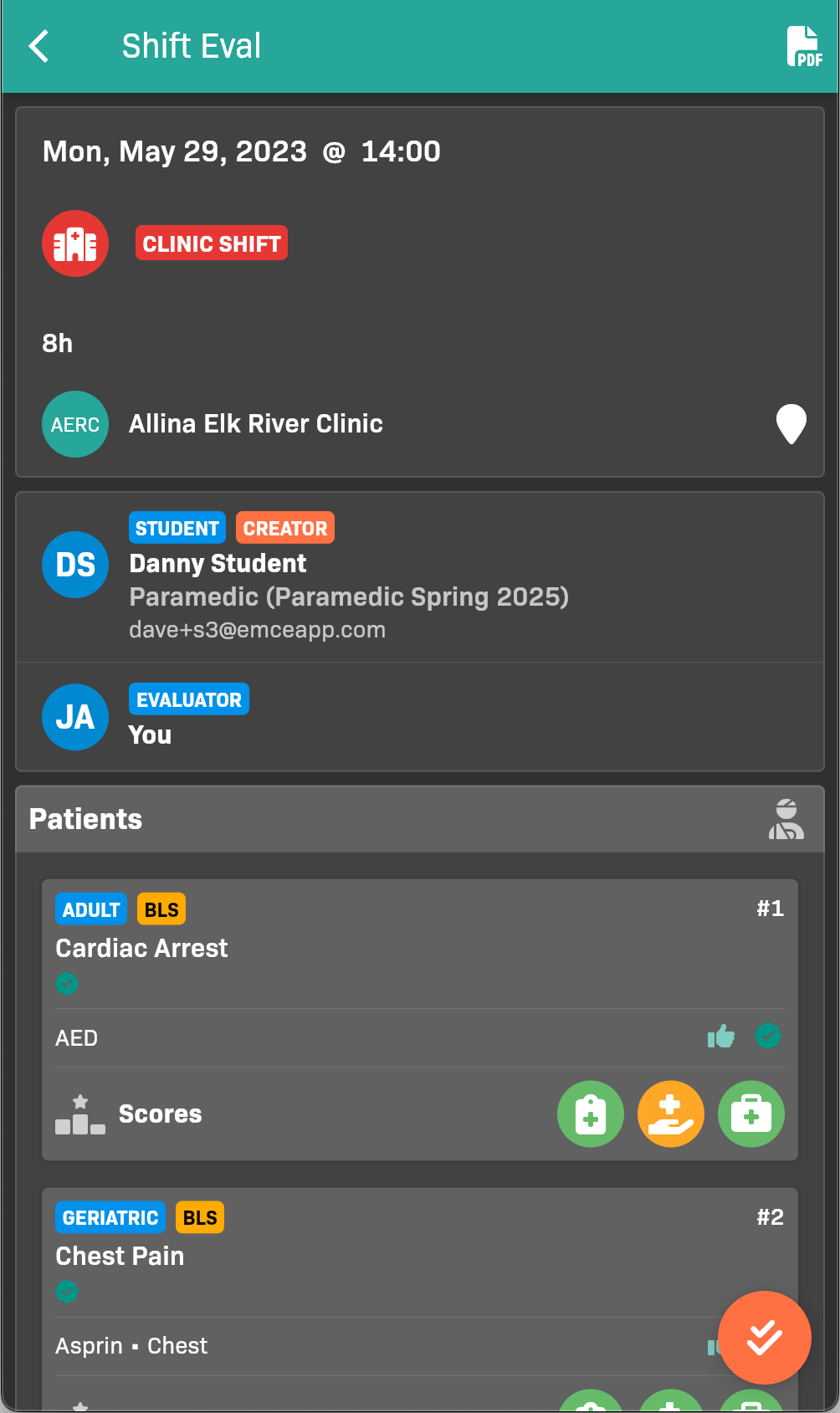Open the AED skill row
The width and height of the screenshot is (840, 1413).
(x=335, y=1038)
